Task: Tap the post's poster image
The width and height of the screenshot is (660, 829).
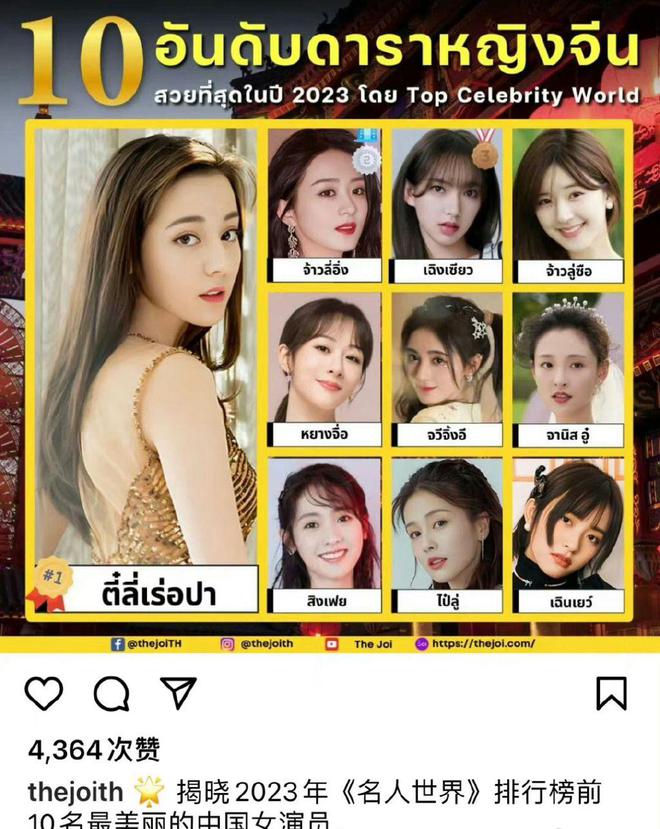Action: point(330,330)
